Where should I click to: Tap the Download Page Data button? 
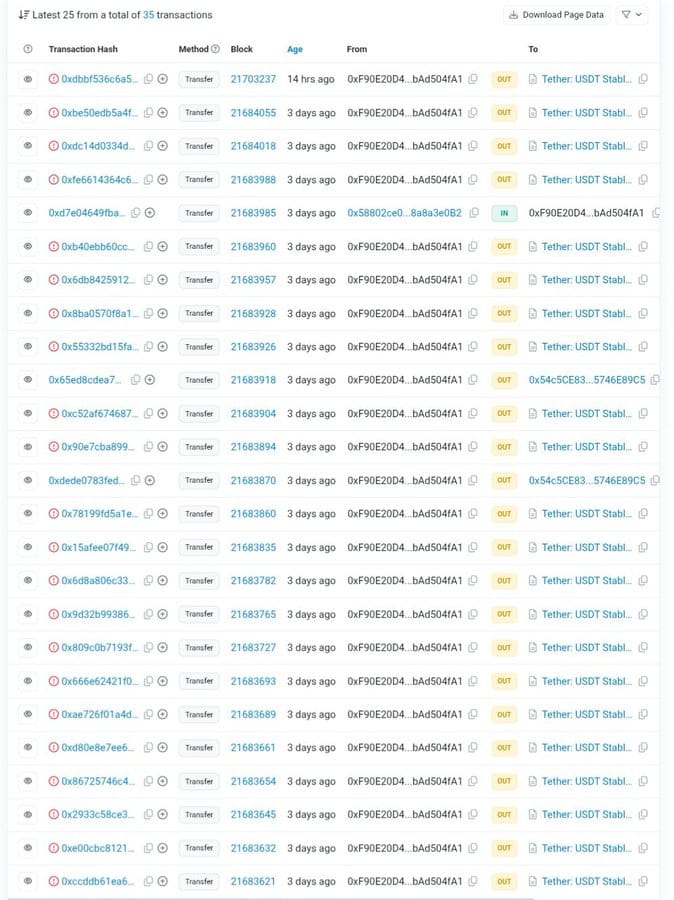(x=556, y=15)
